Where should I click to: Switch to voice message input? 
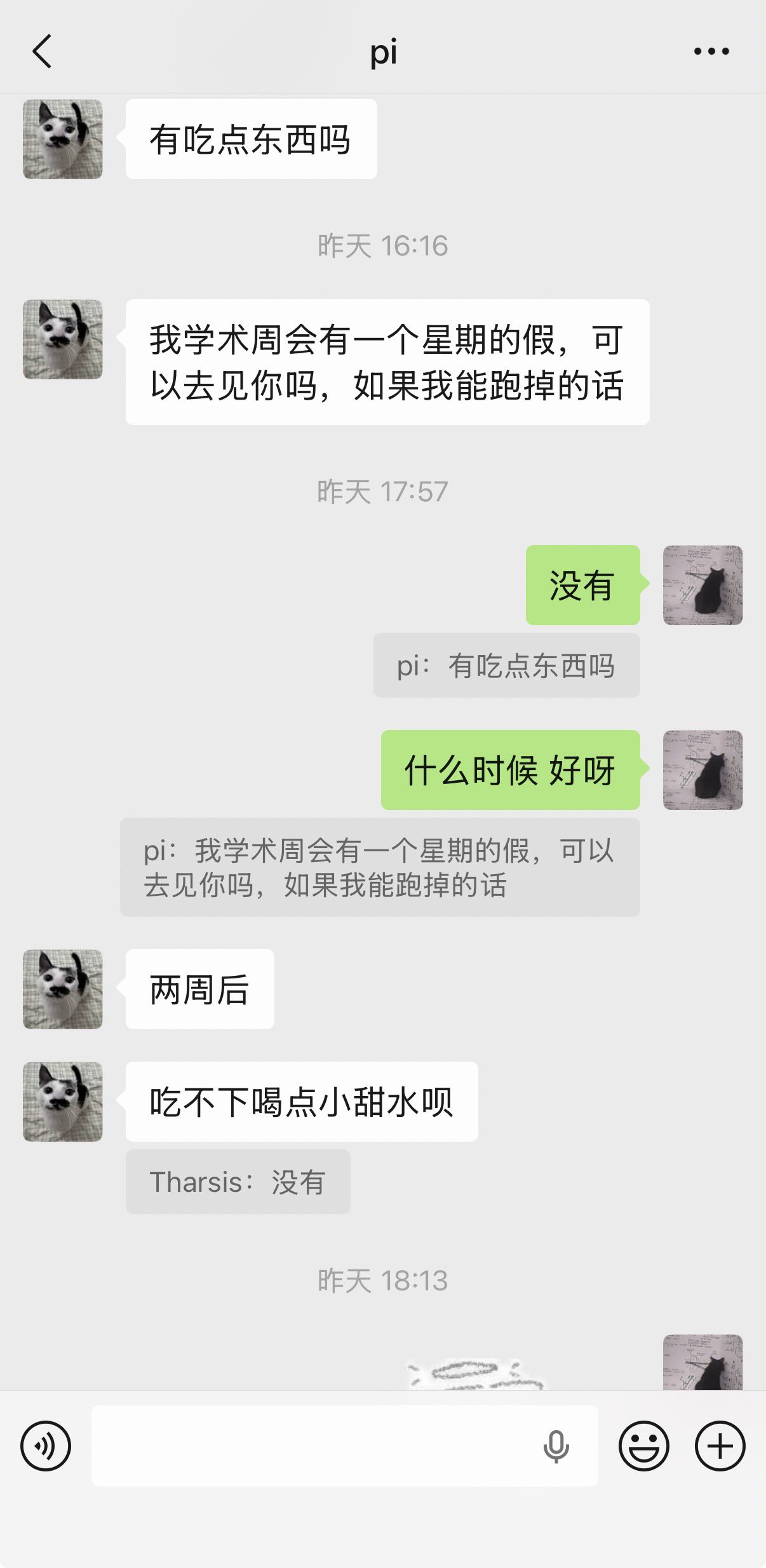click(x=46, y=1446)
